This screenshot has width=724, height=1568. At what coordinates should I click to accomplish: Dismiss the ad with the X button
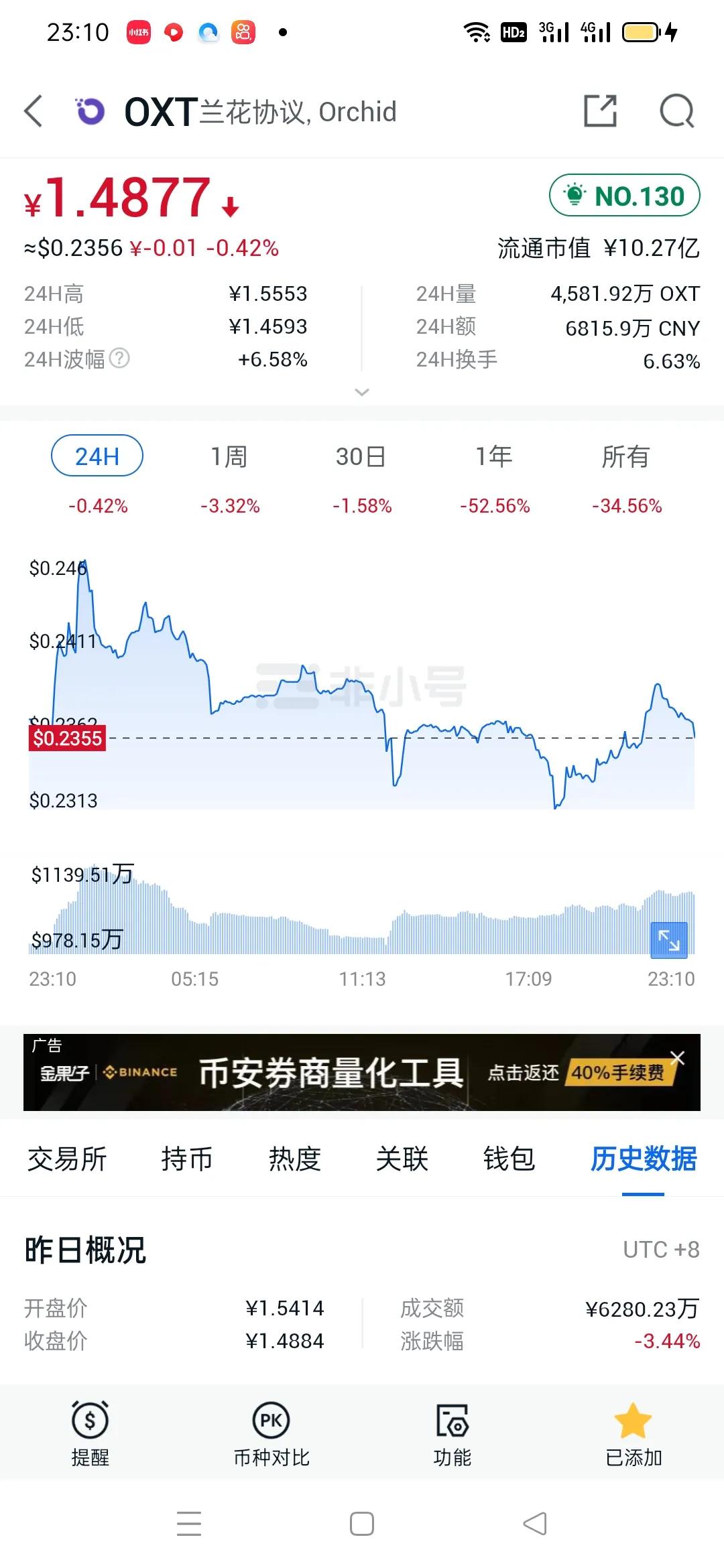click(678, 1057)
